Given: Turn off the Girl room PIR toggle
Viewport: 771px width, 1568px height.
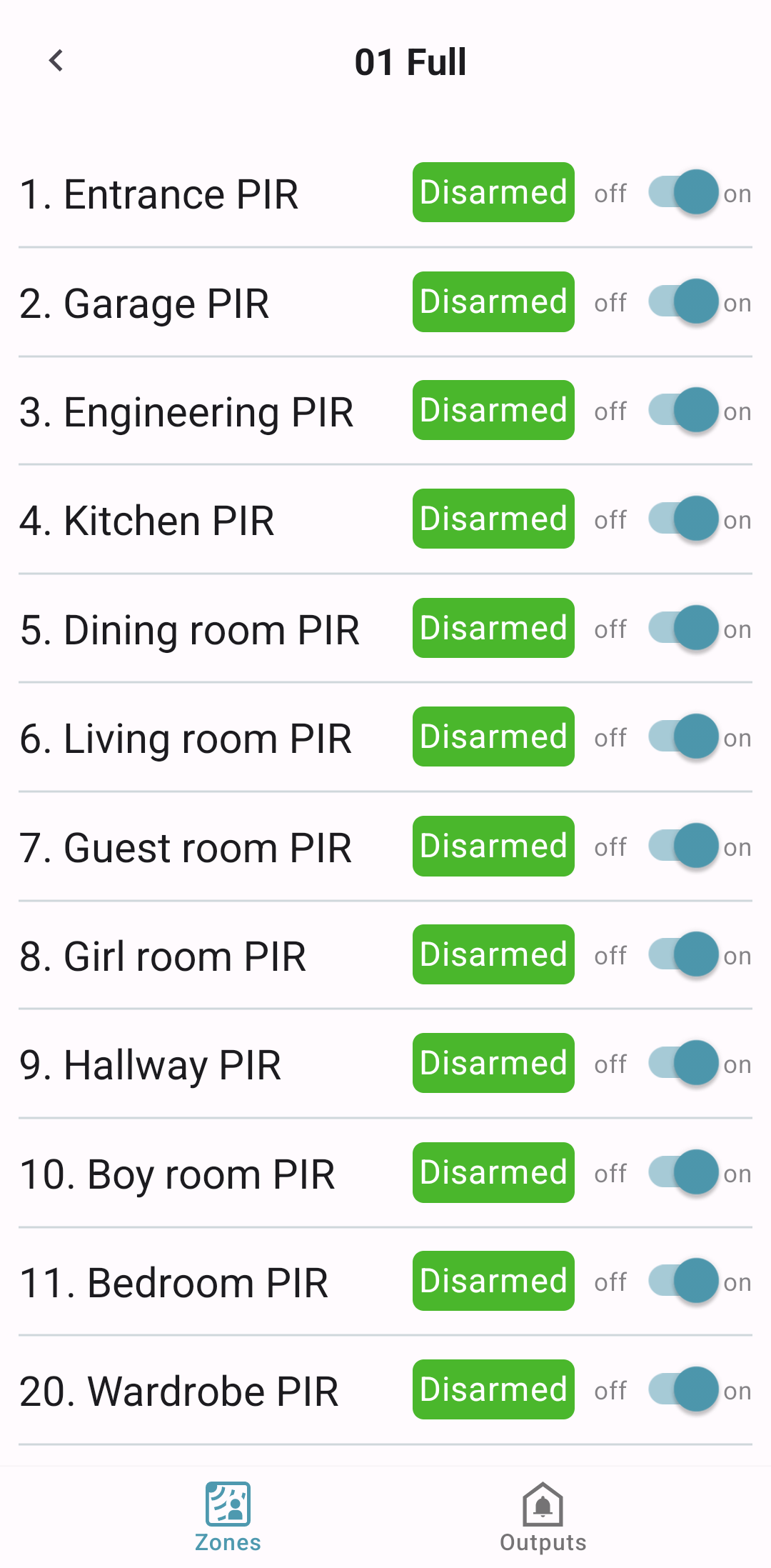Looking at the screenshot, I should coord(683,954).
